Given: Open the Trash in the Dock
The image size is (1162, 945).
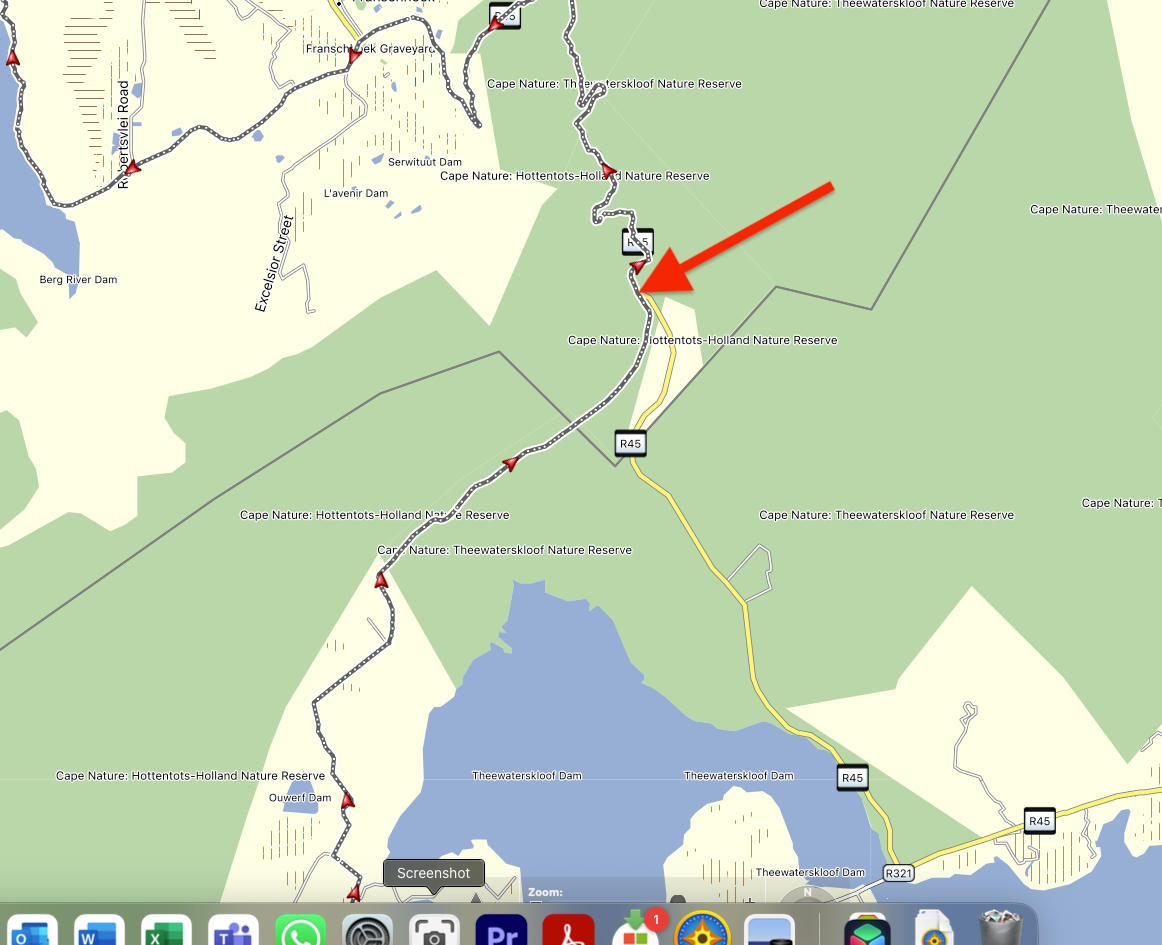Looking at the screenshot, I should point(1001,930).
